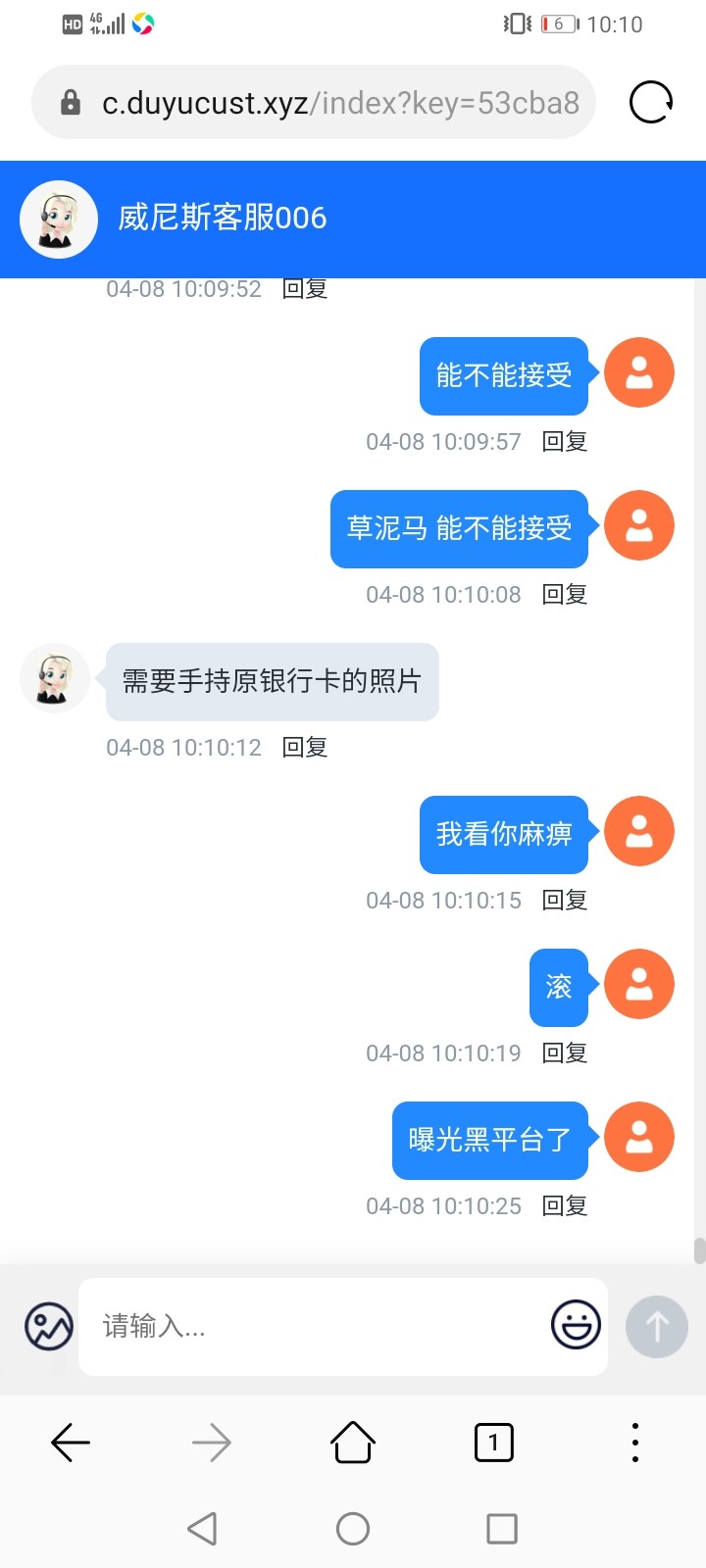Tap 回复 under the 曝光黑平台了 message
Screen dimensions: 706x1568
tap(565, 1206)
